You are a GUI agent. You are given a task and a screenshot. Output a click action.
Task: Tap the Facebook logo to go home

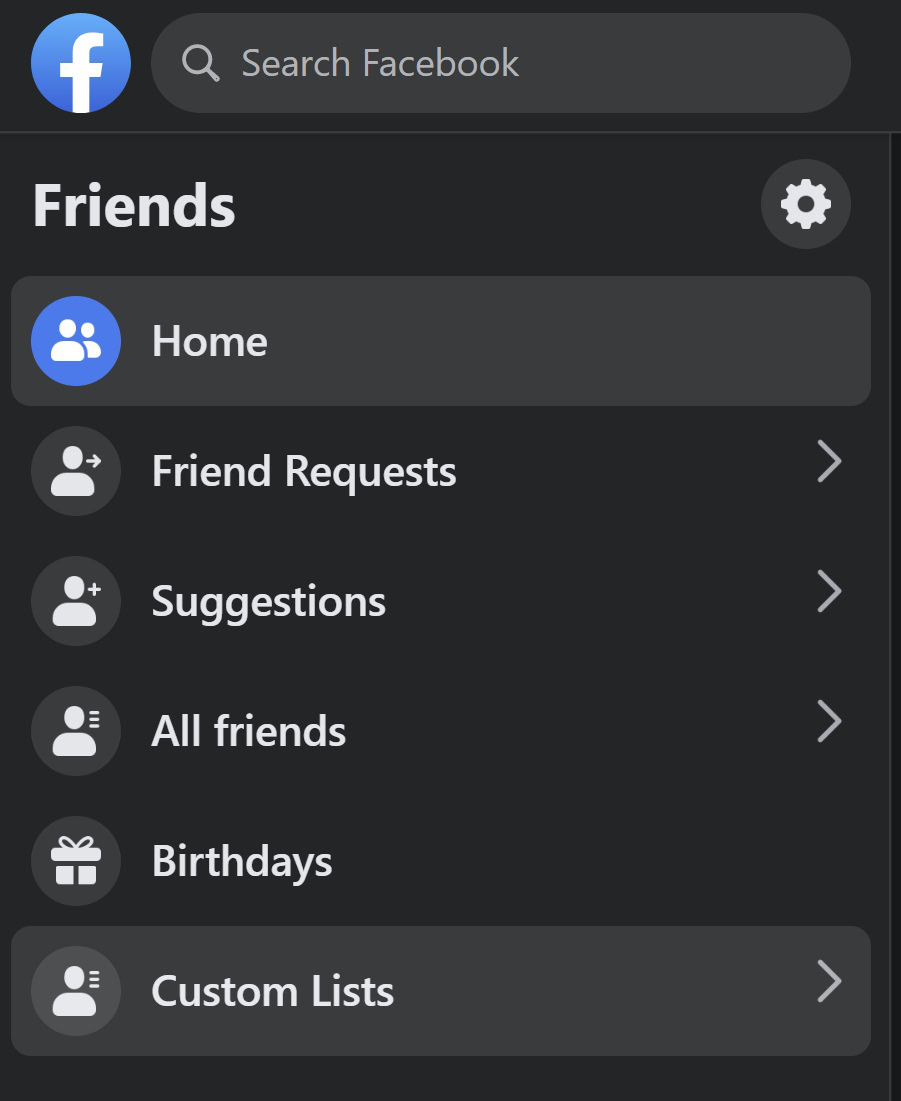80,63
